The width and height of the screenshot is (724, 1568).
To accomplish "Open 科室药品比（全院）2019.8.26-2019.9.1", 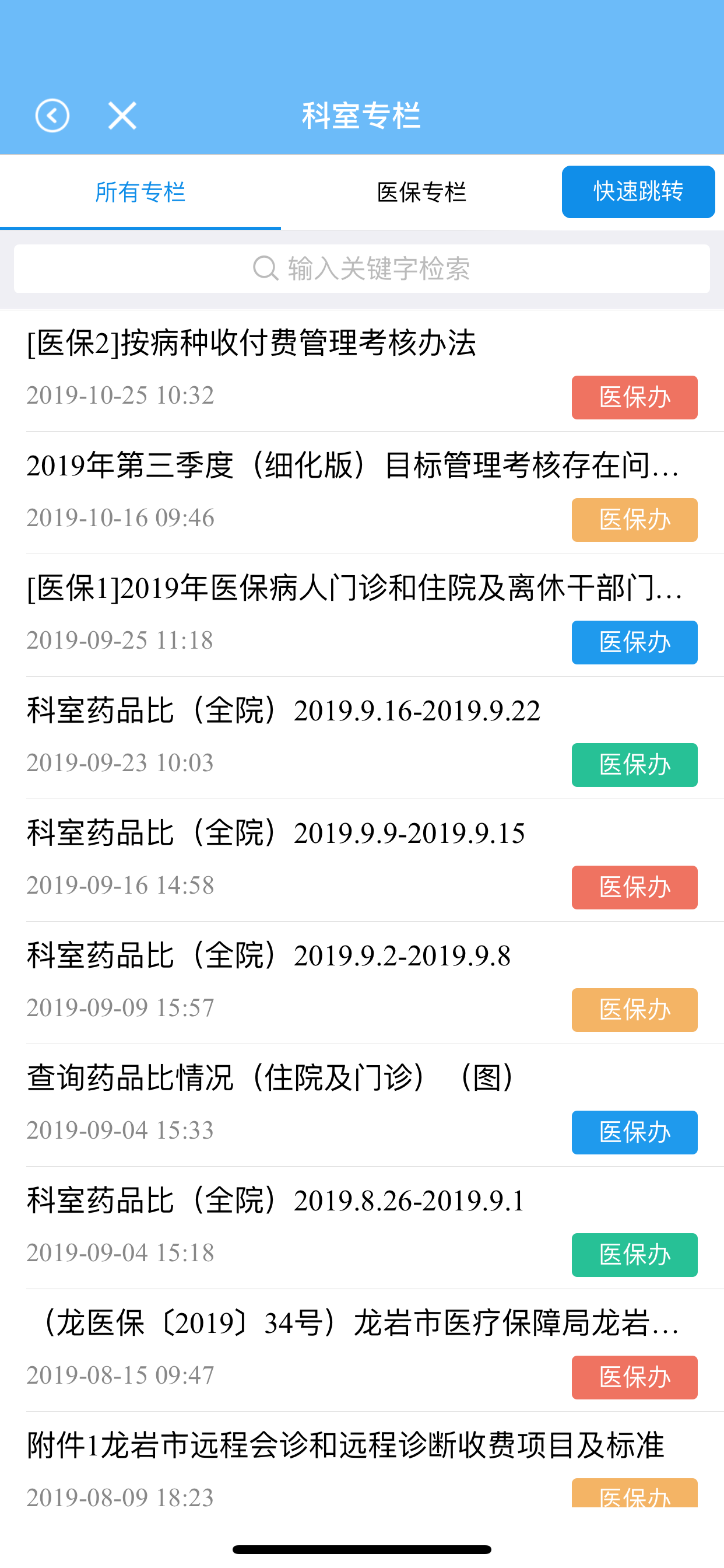I will 362,1228.
